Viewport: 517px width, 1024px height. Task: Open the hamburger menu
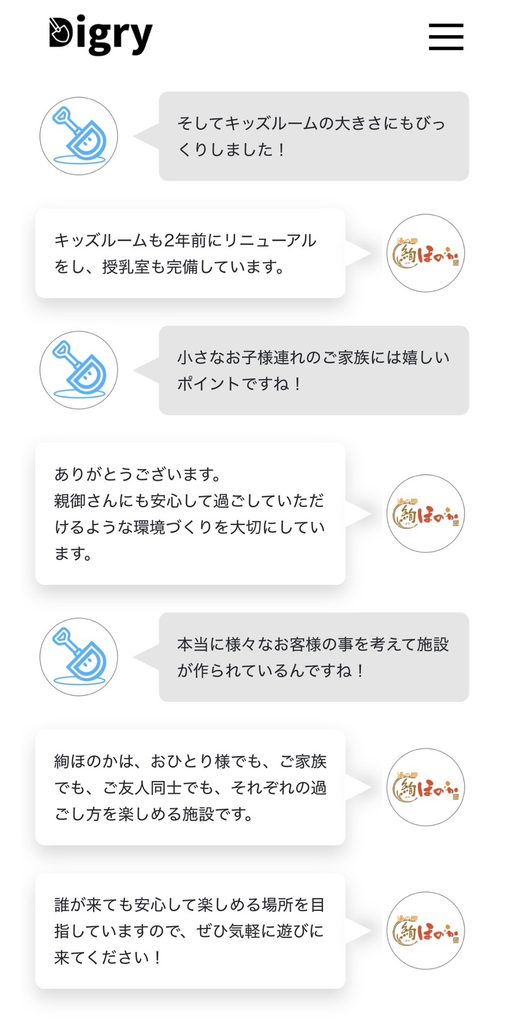click(x=446, y=37)
